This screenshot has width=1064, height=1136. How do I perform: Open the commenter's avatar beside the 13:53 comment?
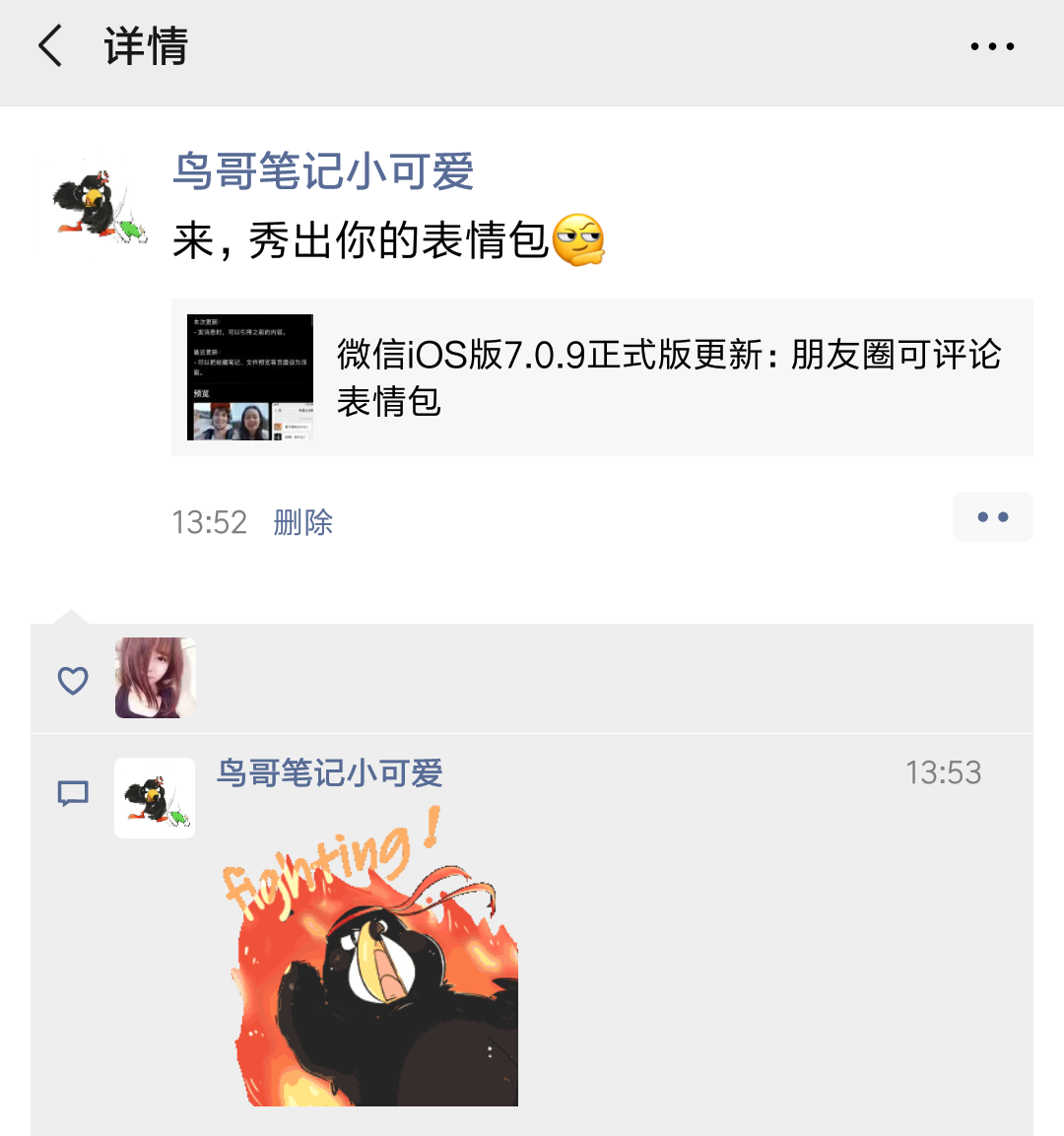[155, 798]
